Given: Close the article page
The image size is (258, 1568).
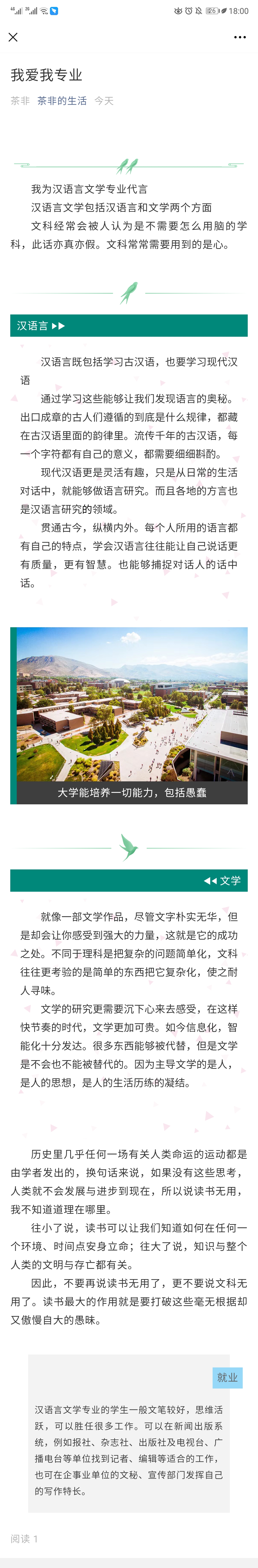Looking at the screenshot, I should 13,37.
